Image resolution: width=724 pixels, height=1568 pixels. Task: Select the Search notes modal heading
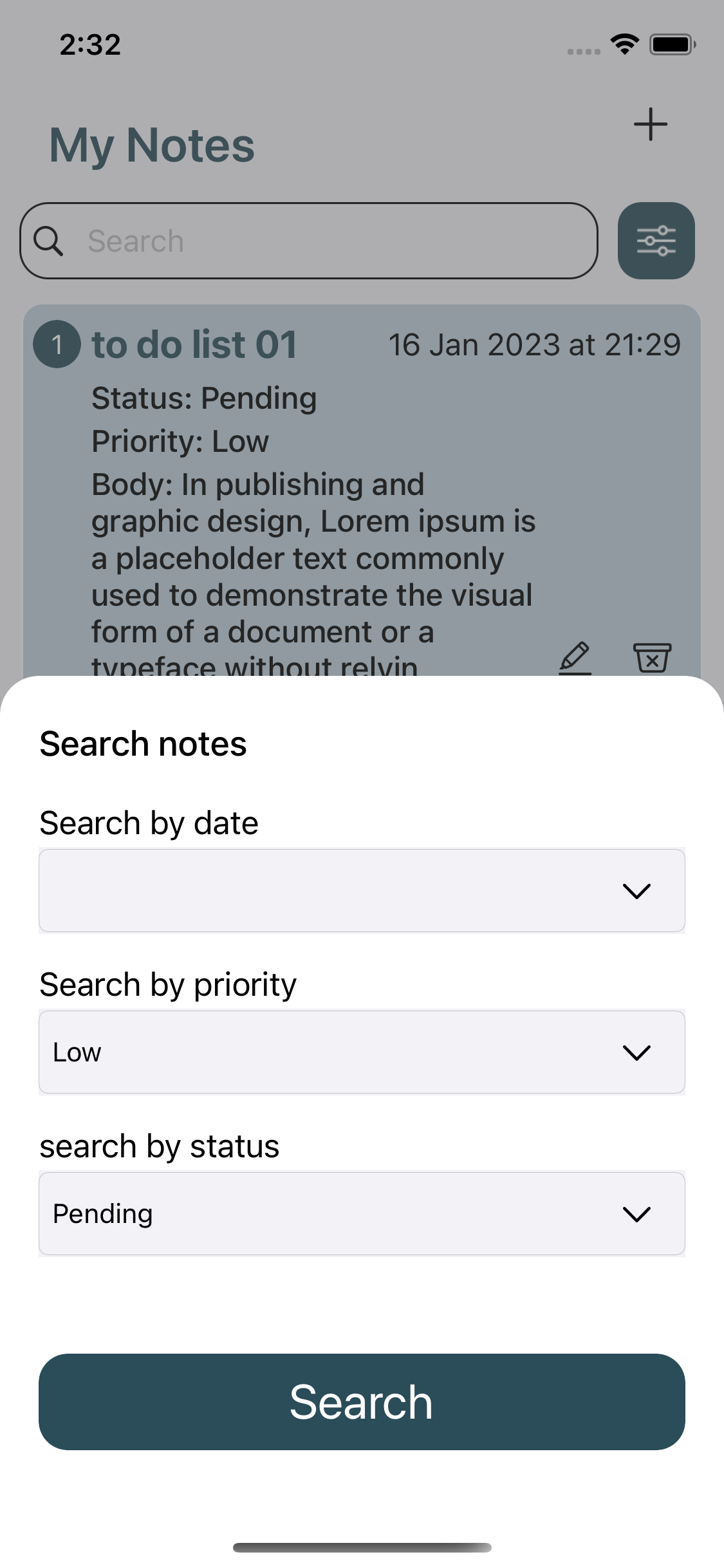[x=143, y=743]
